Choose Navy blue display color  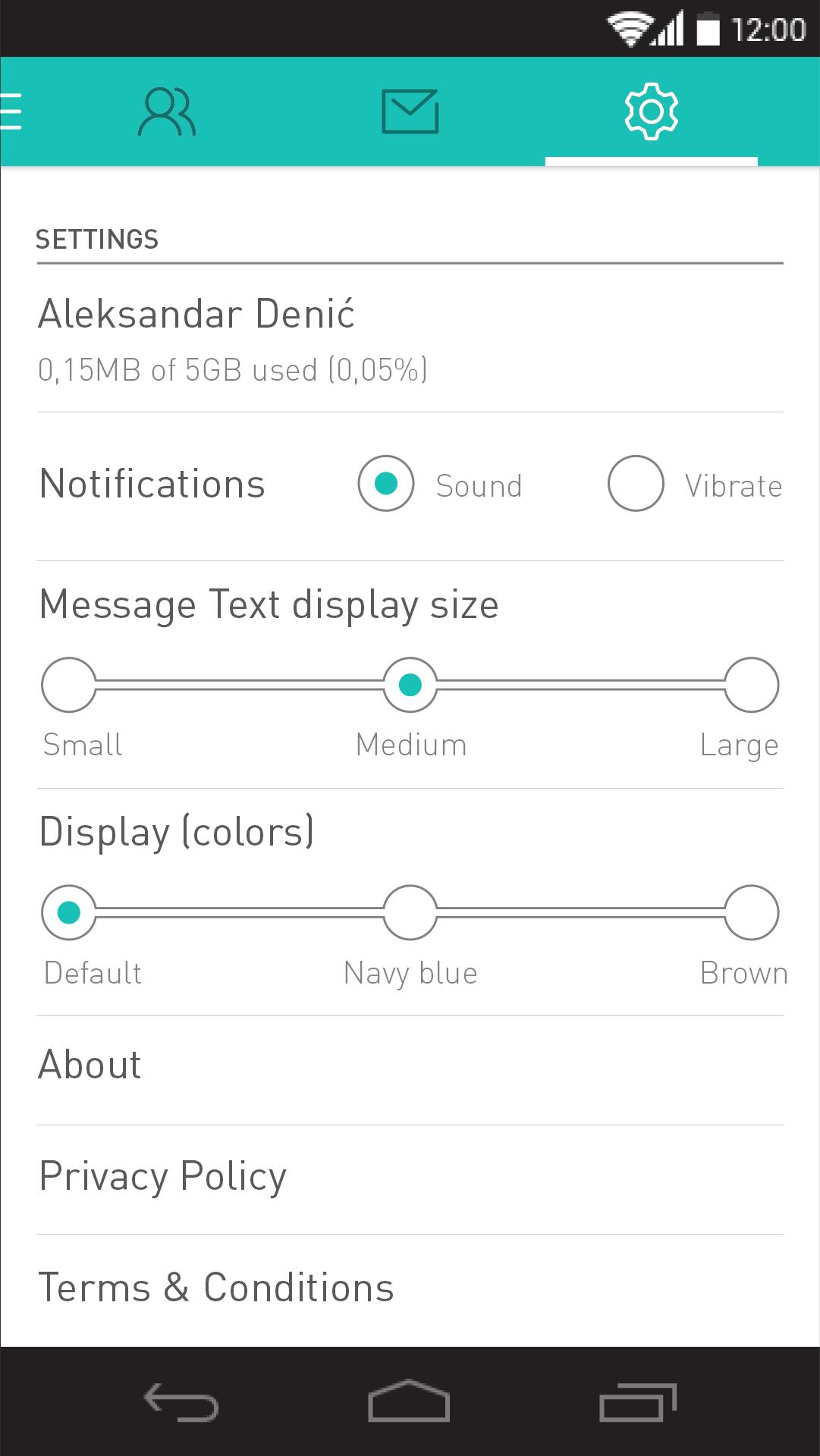click(x=410, y=912)
